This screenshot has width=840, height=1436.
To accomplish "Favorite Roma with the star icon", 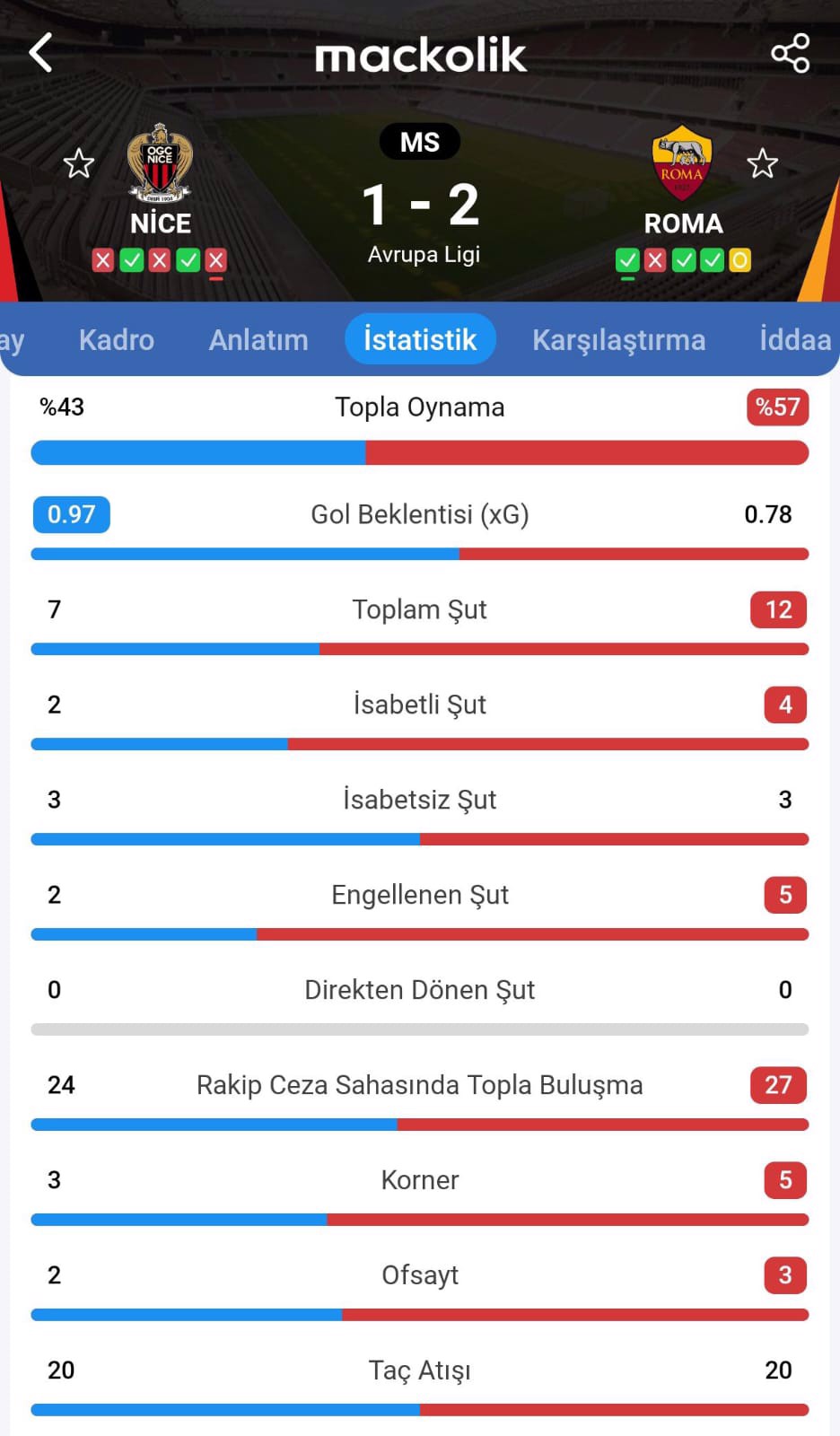I will (x=762, y=163).
